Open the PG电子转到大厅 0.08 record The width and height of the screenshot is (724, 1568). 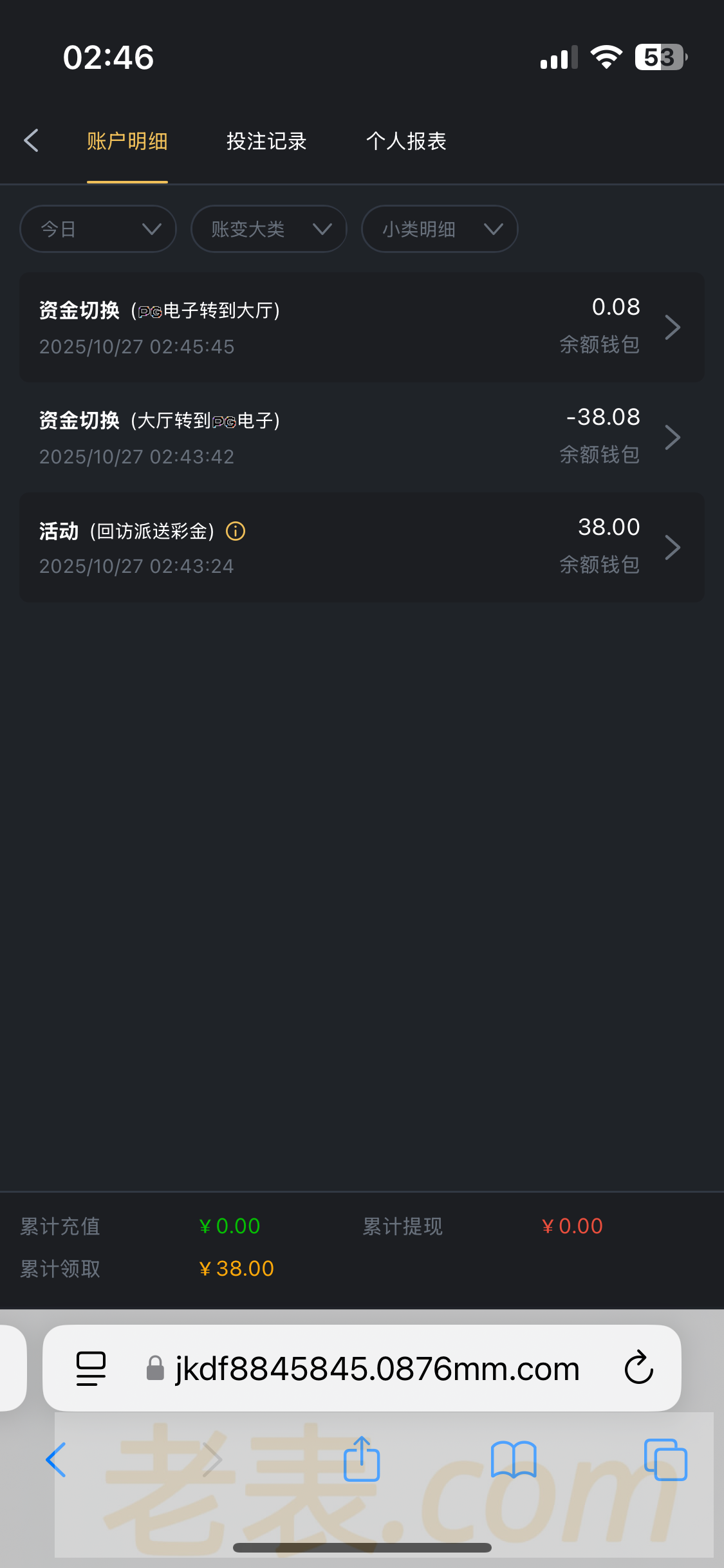click(x=362, y=327)
